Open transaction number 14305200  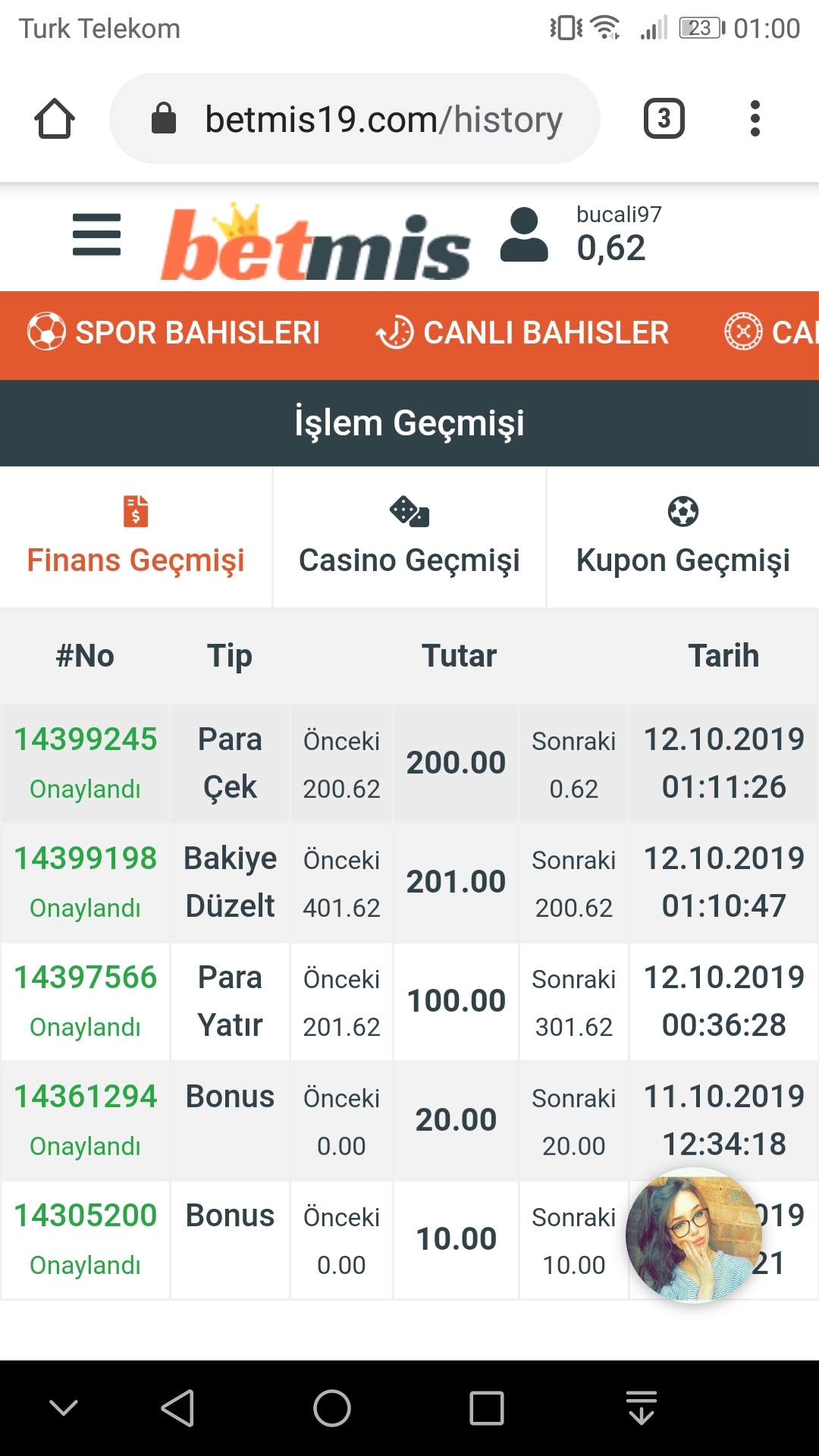point(86,1216)
